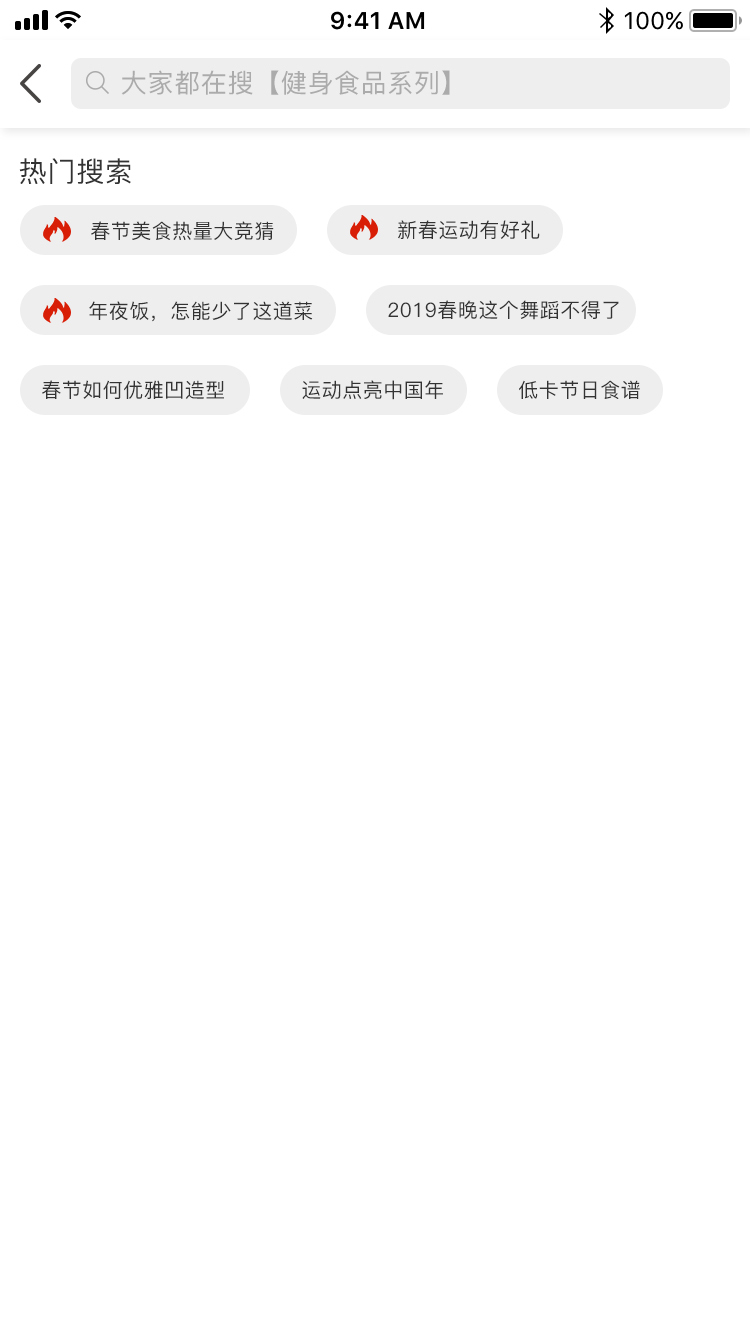The height and width of the screenshot is (1334, 750).
Task: Tap the flame icon beside 春节美食热量大竞猜
Action: coord(55,230)
